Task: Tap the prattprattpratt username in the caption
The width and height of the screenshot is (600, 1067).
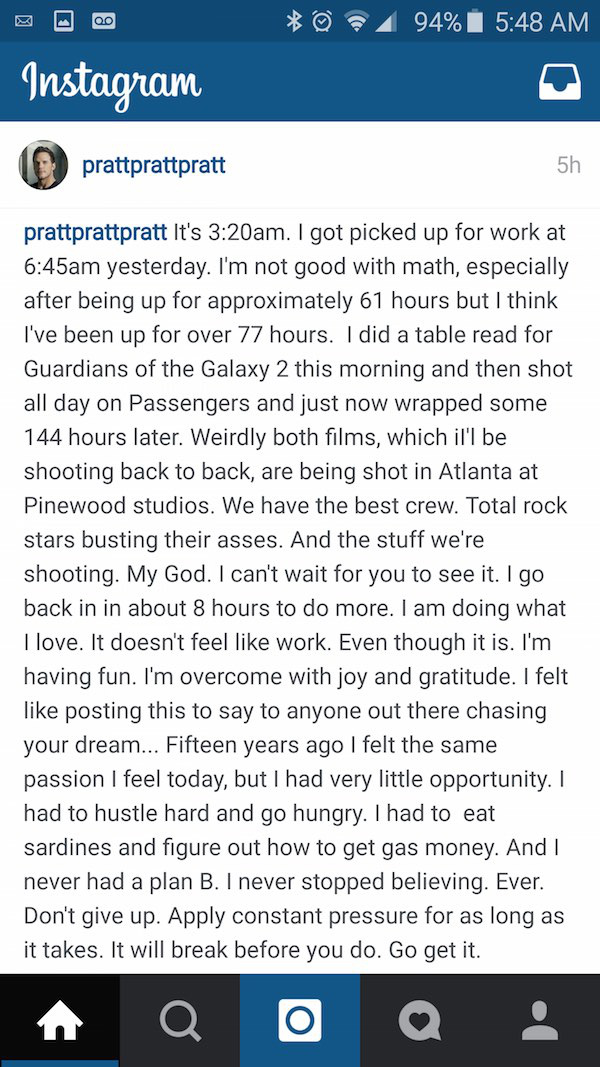Action: (95, 233)
